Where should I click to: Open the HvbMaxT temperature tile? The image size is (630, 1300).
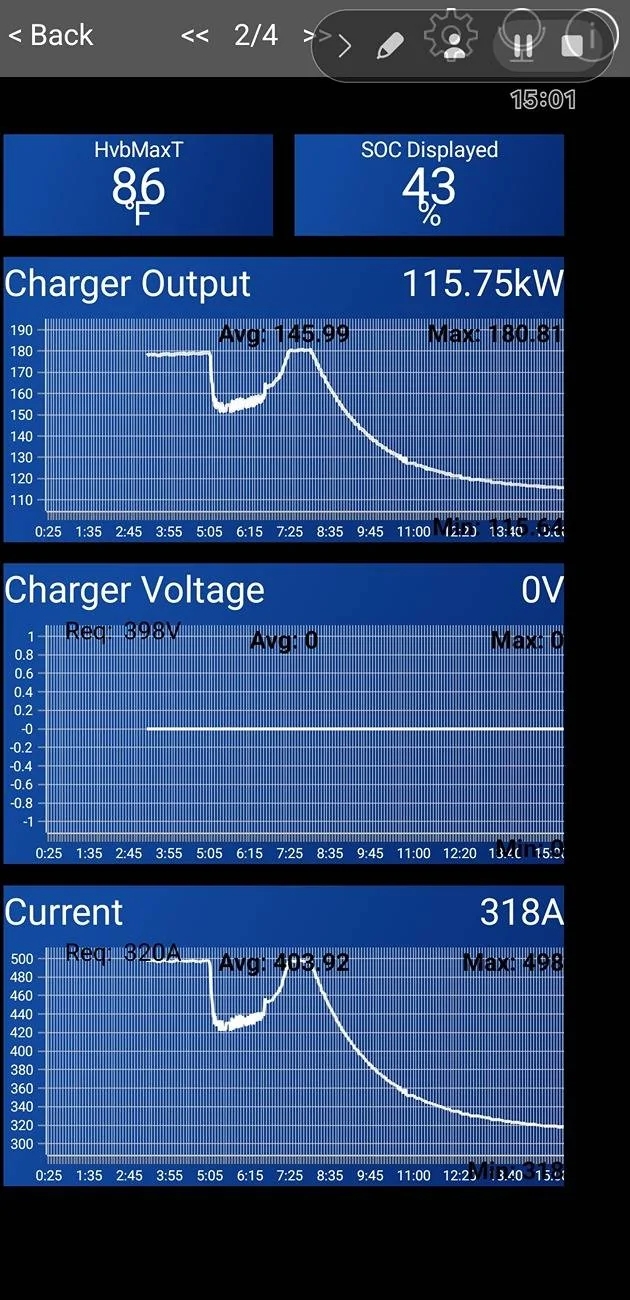[x=138, y=185]
